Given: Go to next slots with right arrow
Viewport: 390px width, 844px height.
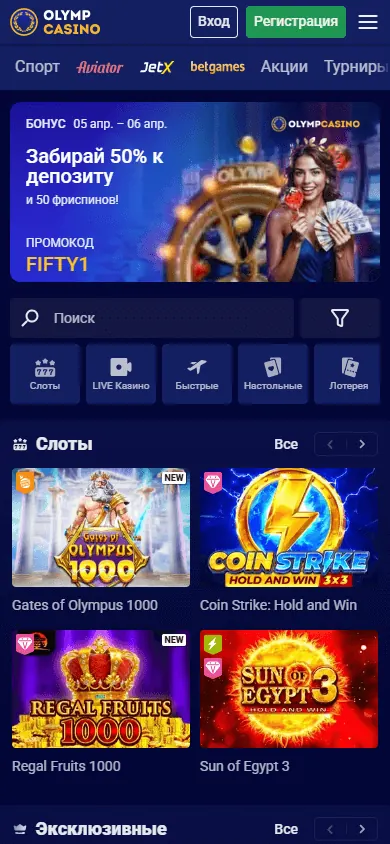Looking at the screenshot, I should click(362, 445).
